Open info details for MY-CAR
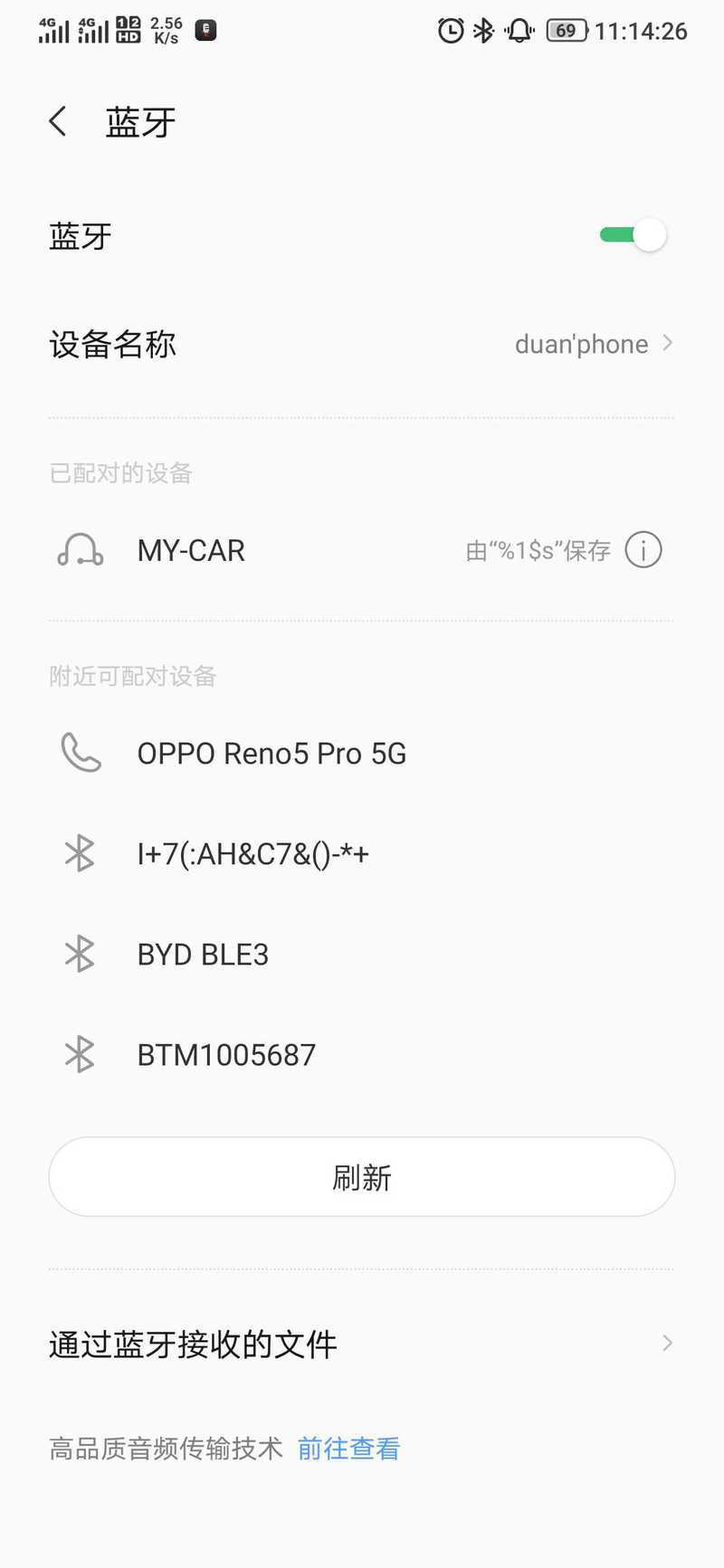This screenshot has width=724, height=1568. click(x=643, y=550)
